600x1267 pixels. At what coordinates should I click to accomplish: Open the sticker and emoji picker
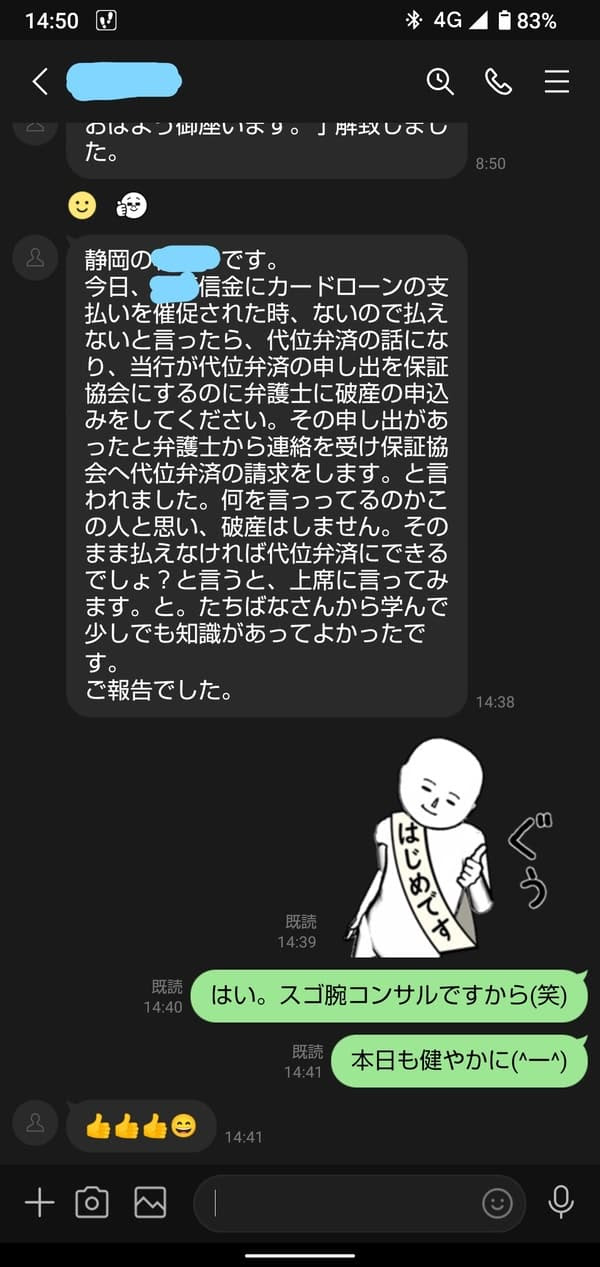[x=497, y=1203]
